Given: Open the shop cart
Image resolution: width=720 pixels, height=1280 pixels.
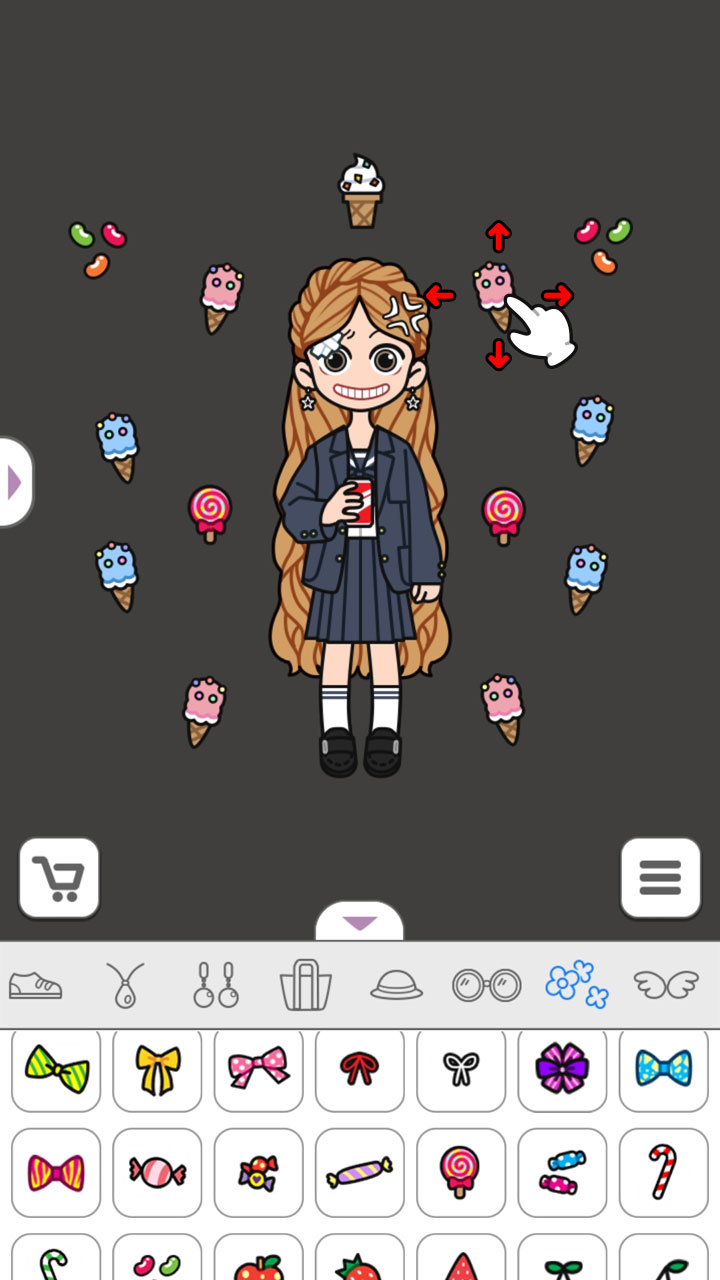Looking at the screenshot, I should 59,877.
